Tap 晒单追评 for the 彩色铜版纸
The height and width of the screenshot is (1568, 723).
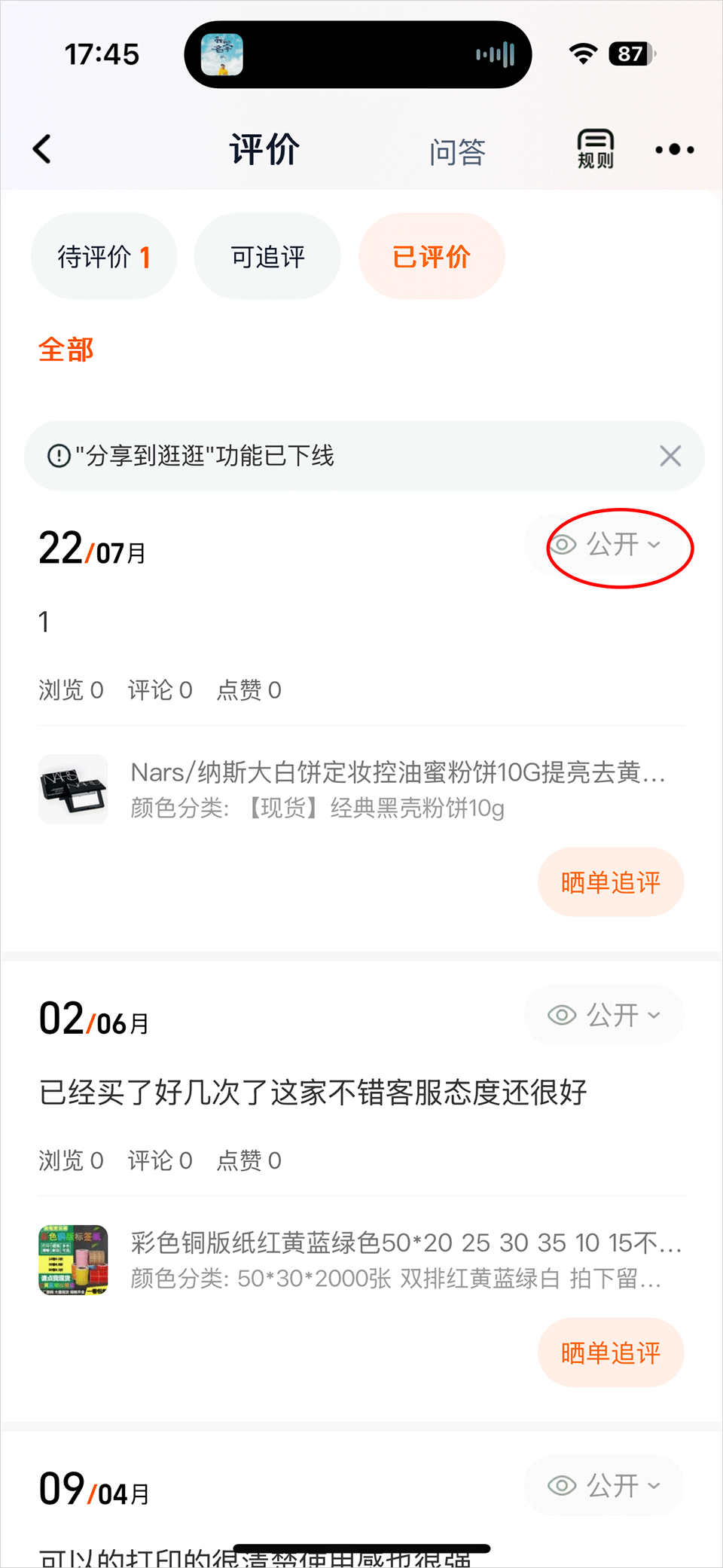coord(610,1353)
